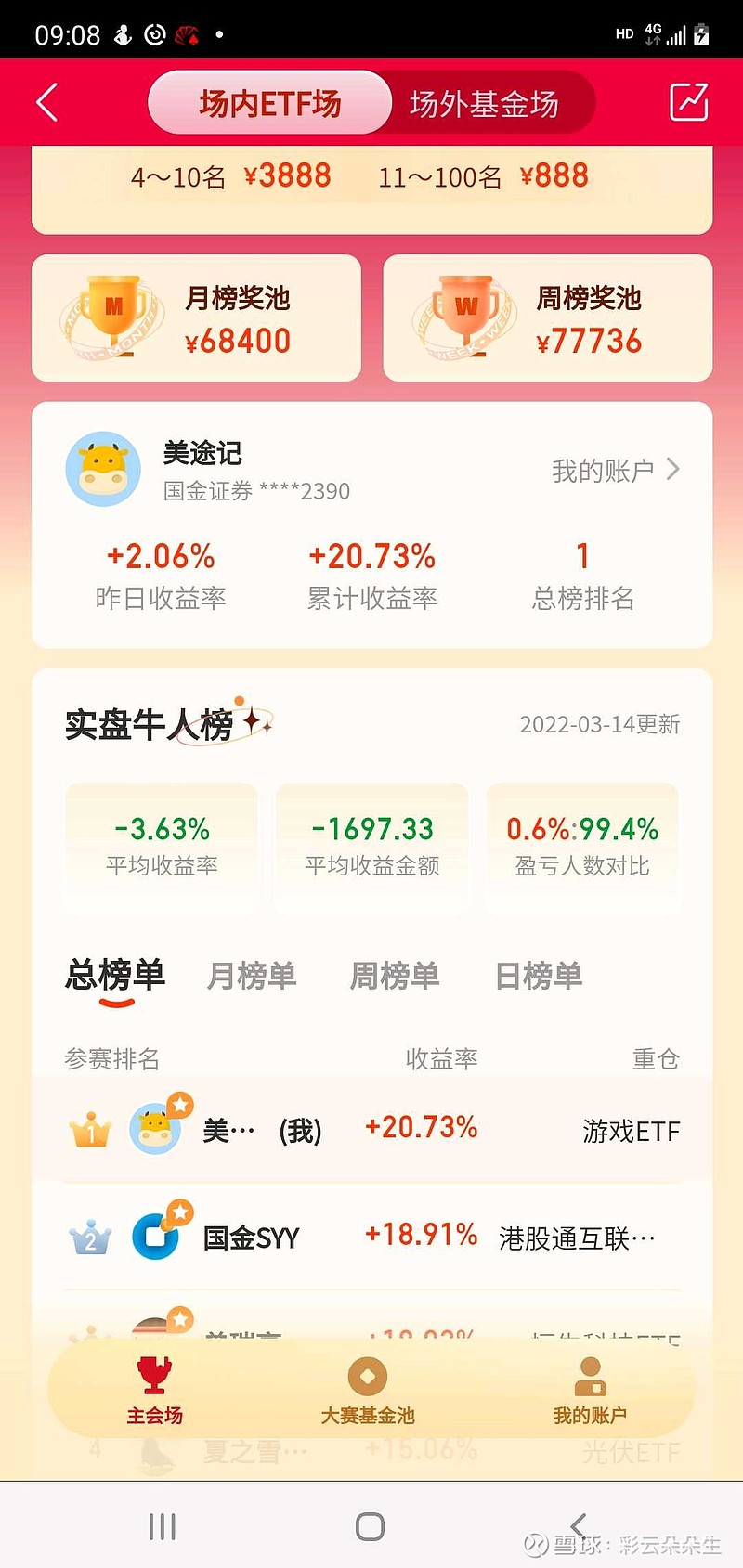Switch to the 日榜单 tab
Viewport: 743px width, 1568px height.
click(539, 976)
